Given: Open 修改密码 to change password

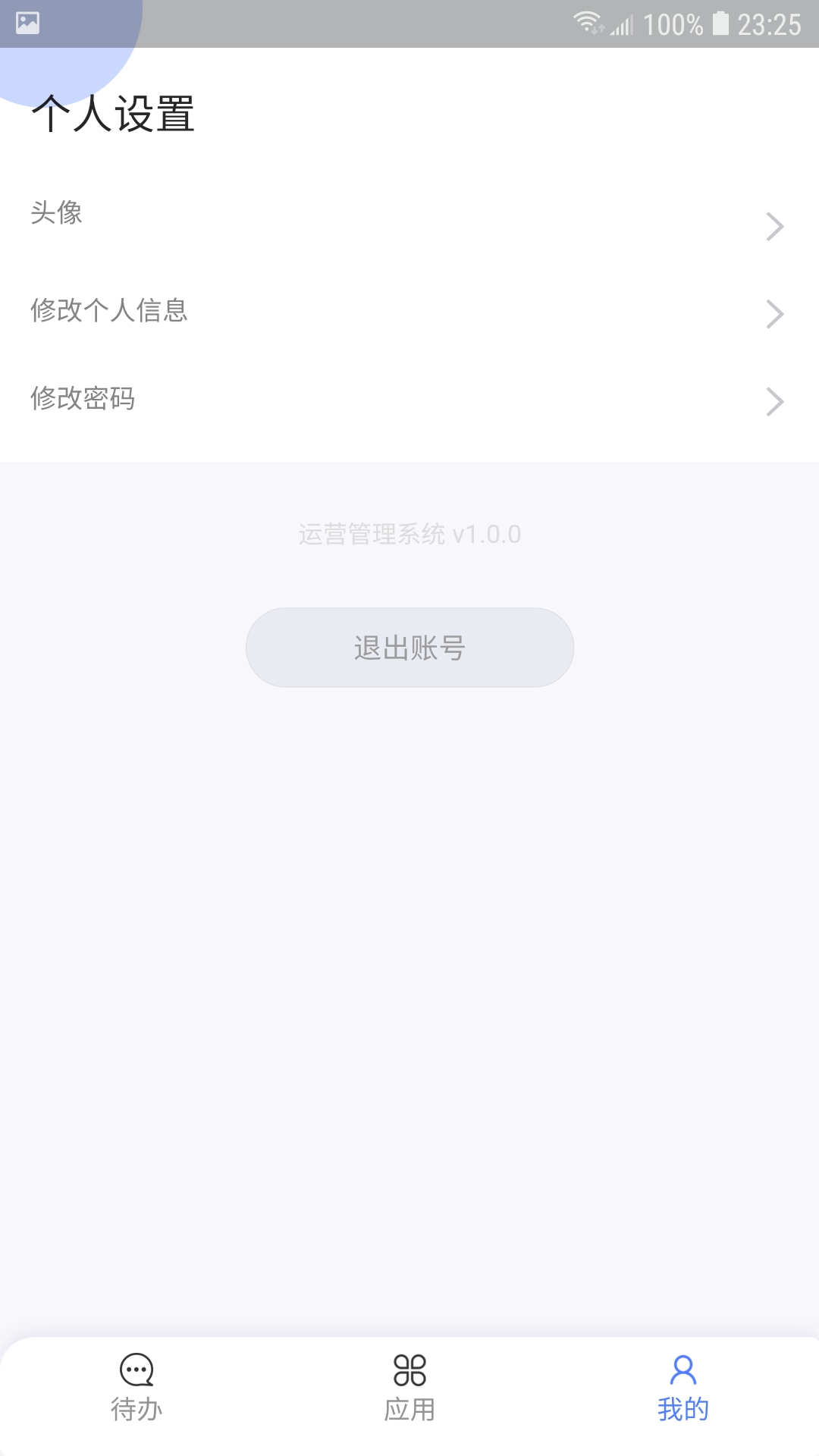Looking at the screenshot, I should pyautogui.click(x=409, y=399).
